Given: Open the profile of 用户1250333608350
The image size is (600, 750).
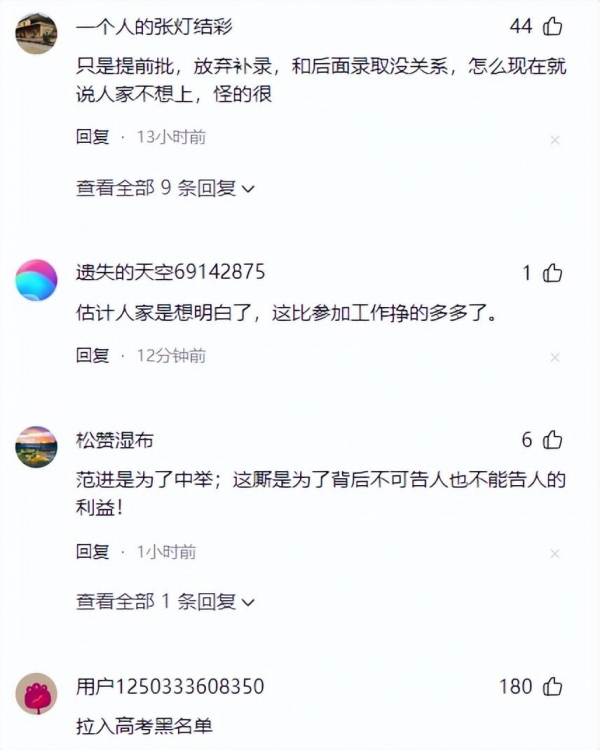Looking at the screenshot, I should (x=170, y=686).
